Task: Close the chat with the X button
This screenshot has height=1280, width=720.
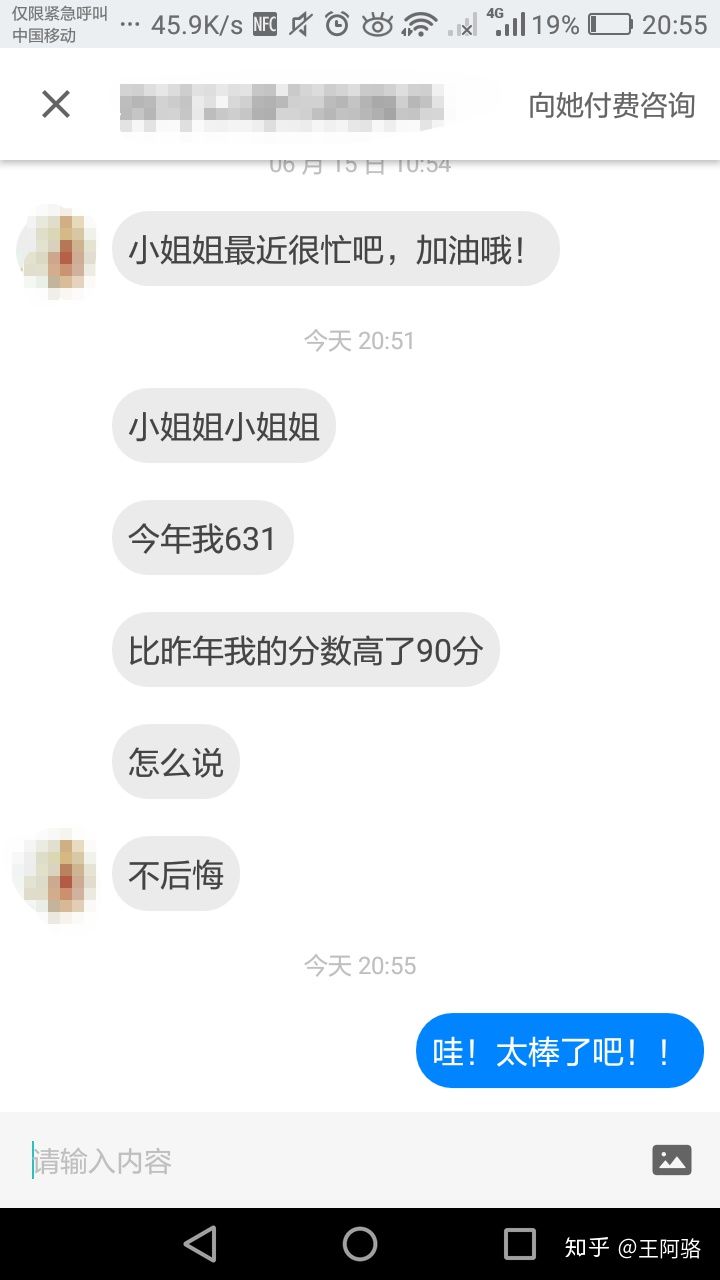Action: 55,104
